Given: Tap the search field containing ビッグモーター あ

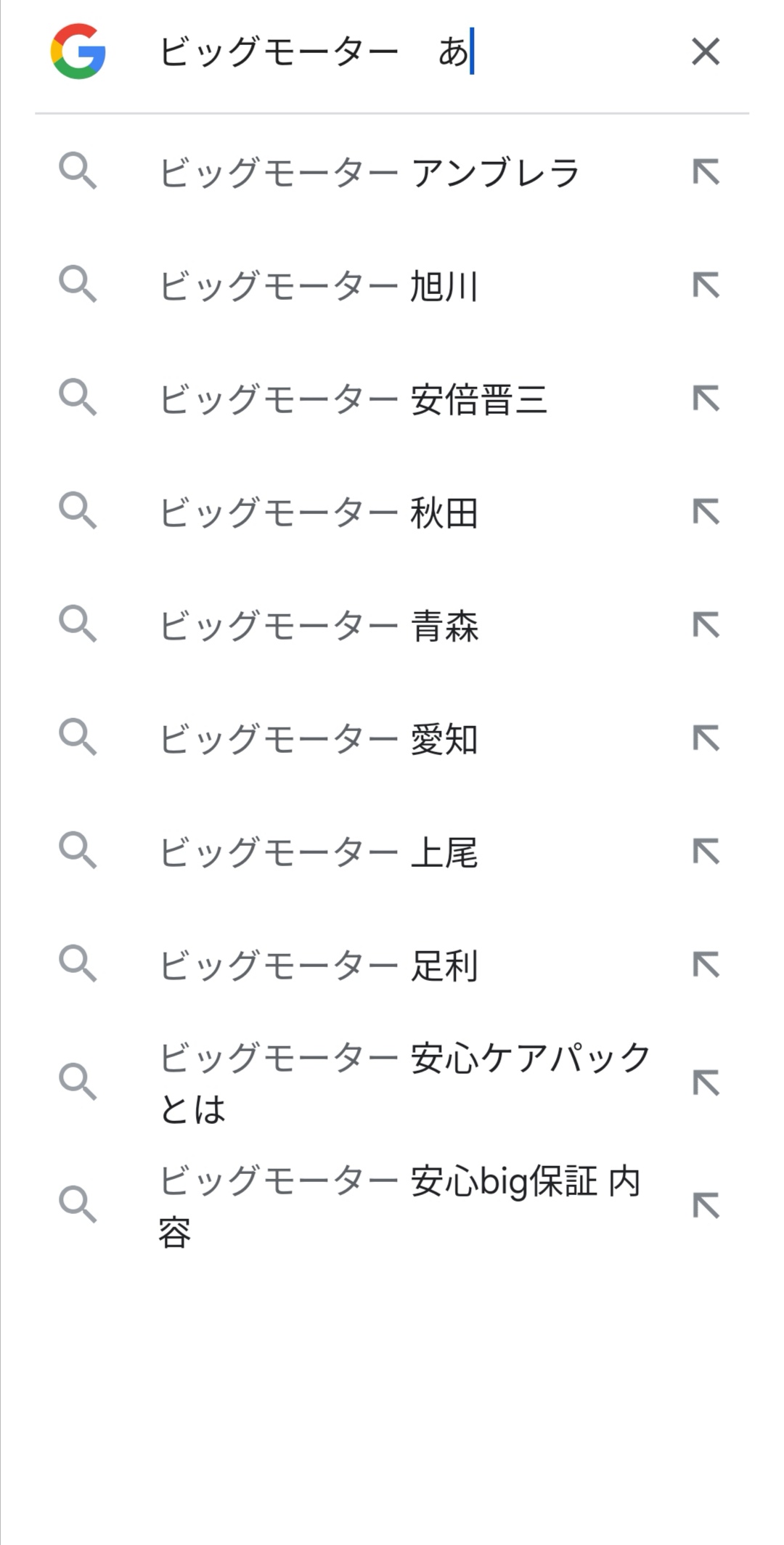Looking at the screenshot, I should [407, 52].
